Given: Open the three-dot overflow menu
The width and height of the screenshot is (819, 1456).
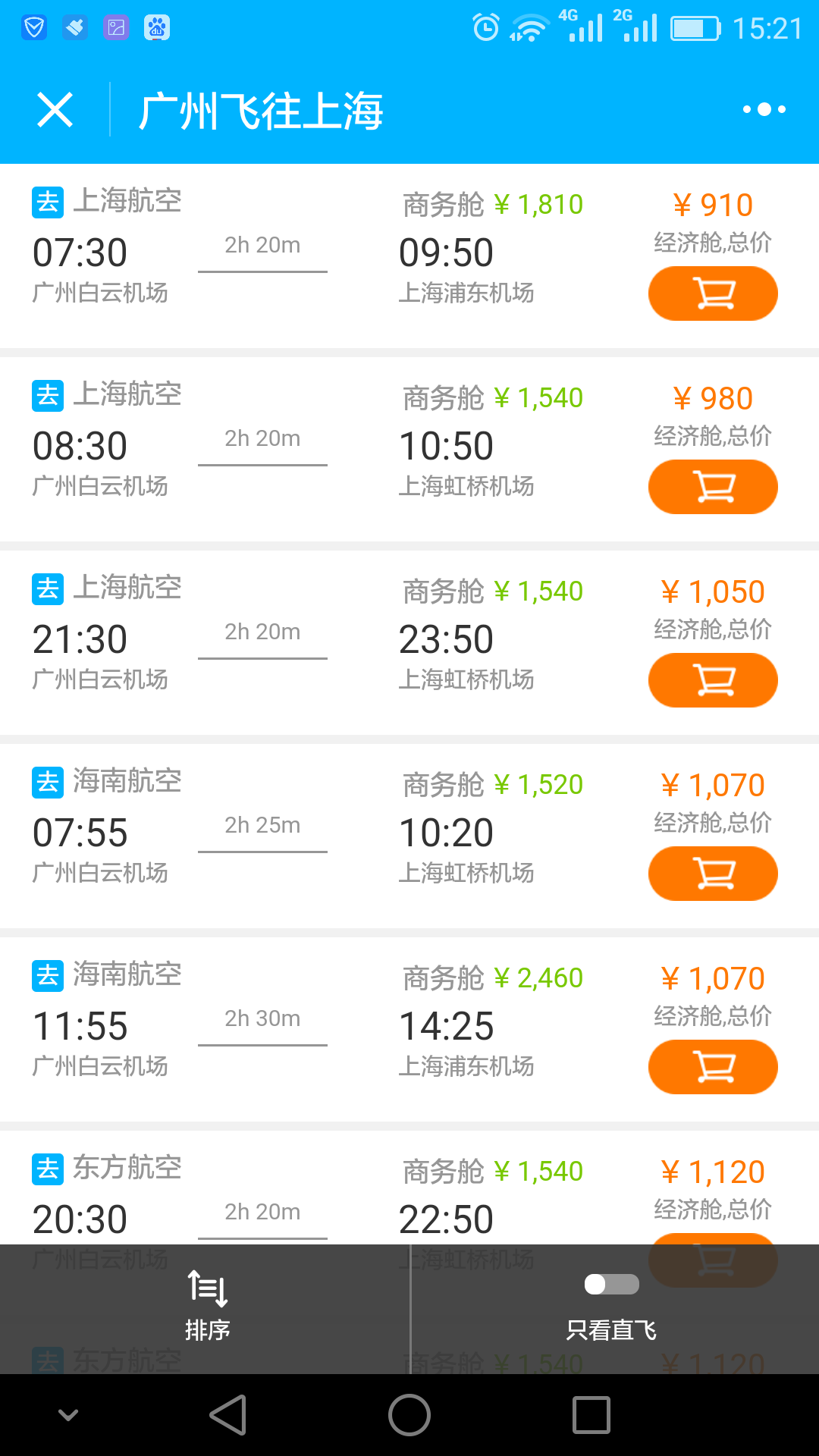Looking at the screenshot, I should pyautogui.click(x=764, y=110).
